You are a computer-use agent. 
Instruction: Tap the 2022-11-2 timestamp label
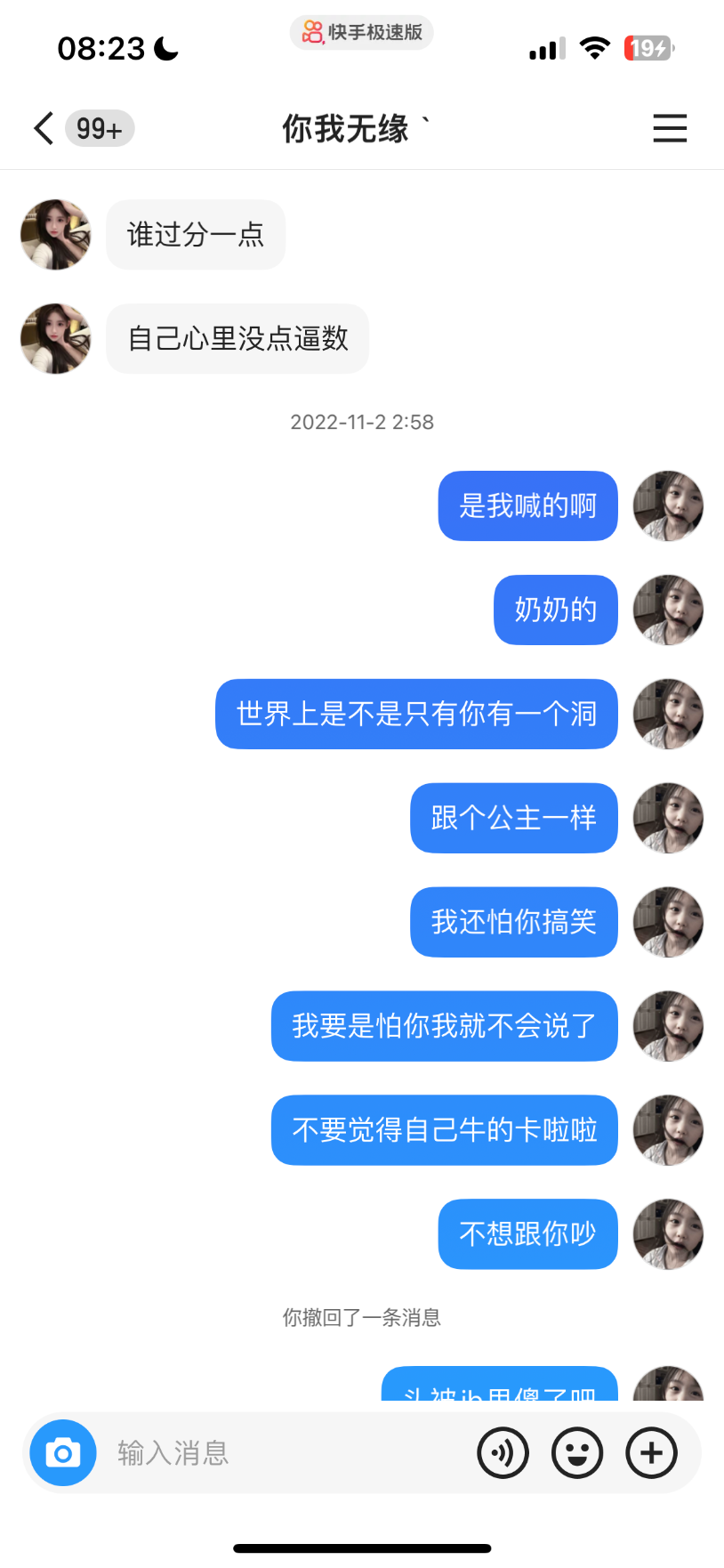(x=361, y=422)
